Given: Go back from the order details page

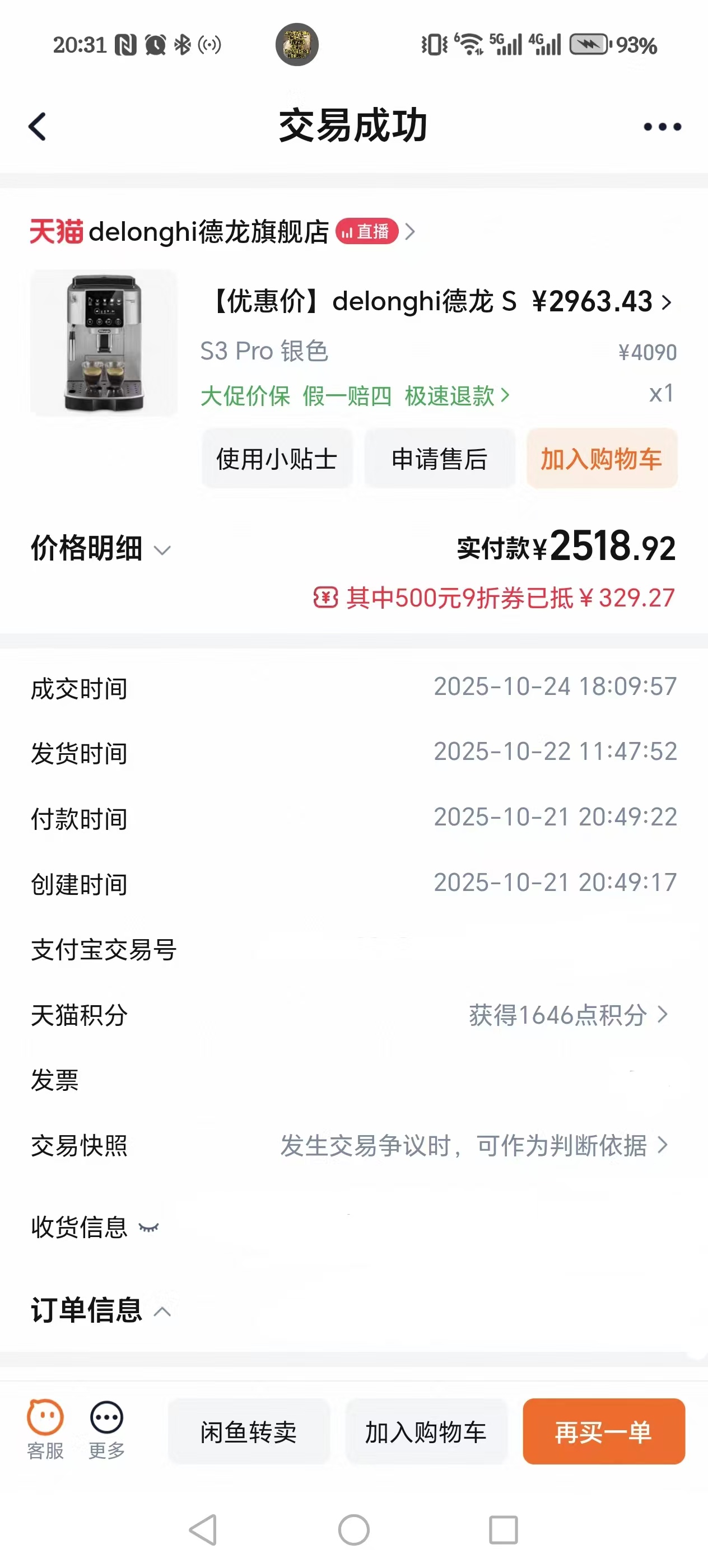Looking at the screenshot, I should point(38,127).
